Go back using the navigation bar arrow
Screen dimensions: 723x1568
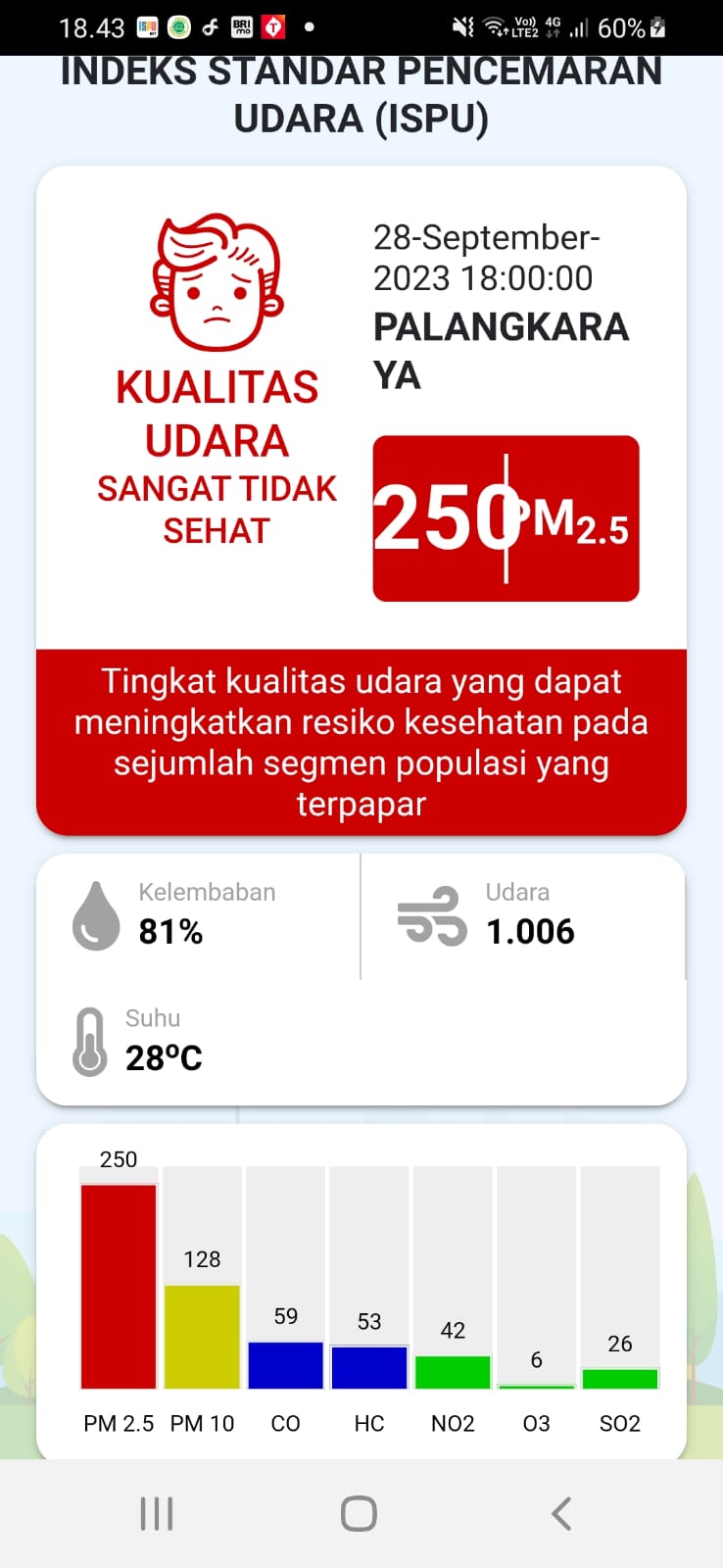(x=560, y=1513)
